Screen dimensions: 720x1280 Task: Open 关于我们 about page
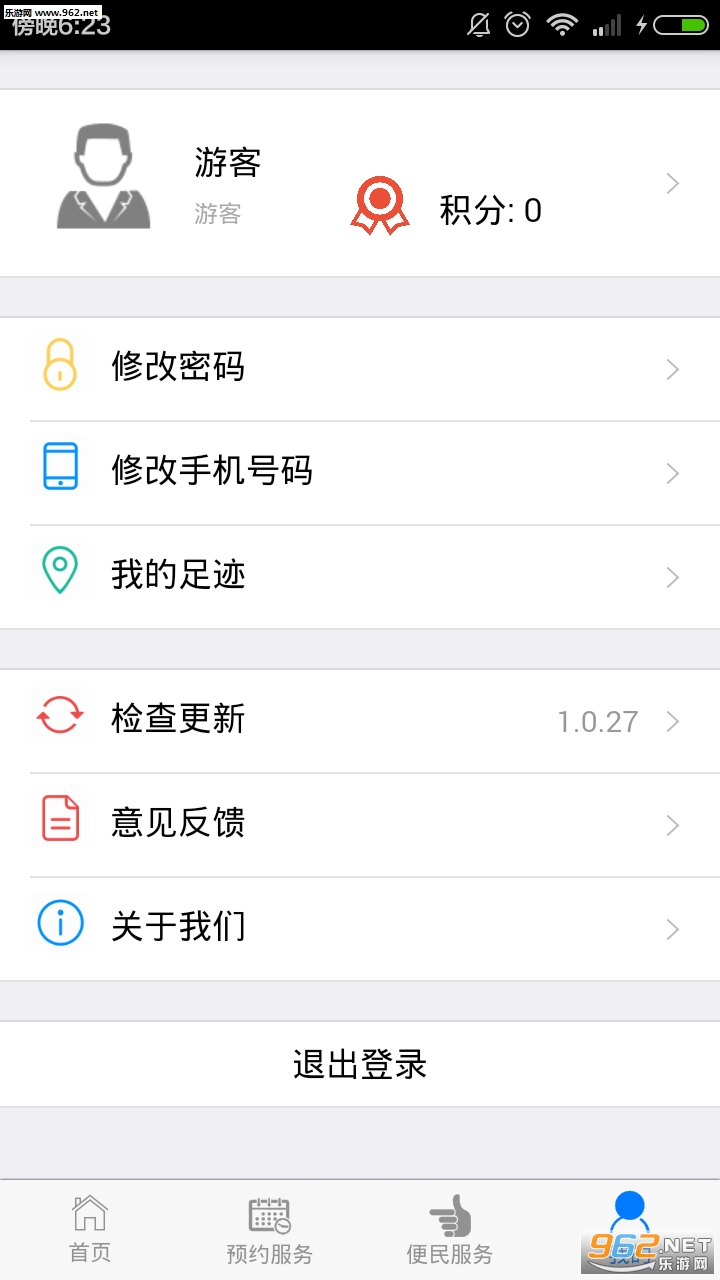click(x=360, y=928)
